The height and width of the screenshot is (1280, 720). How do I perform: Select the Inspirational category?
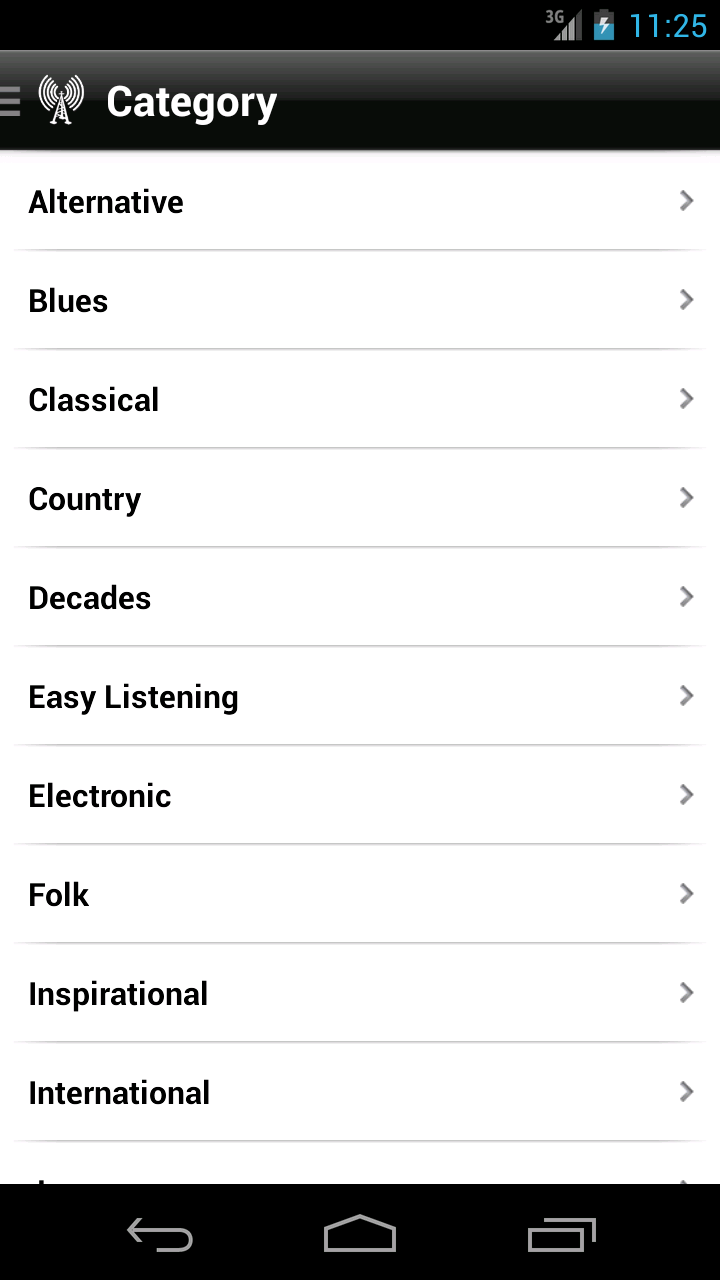coord(360,993)
